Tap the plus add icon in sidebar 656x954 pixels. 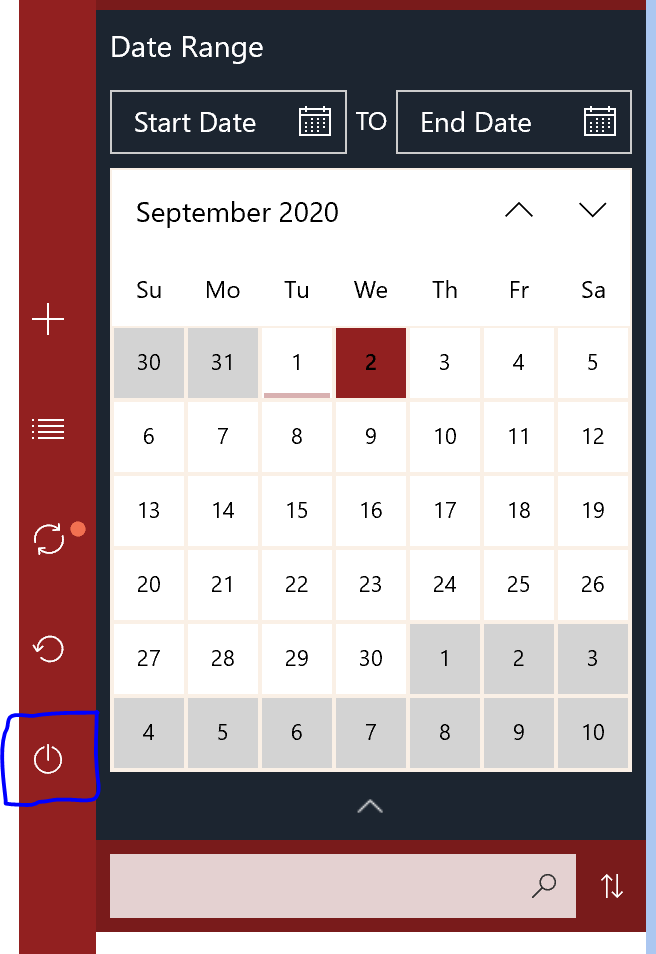click(x=48, y=320)
